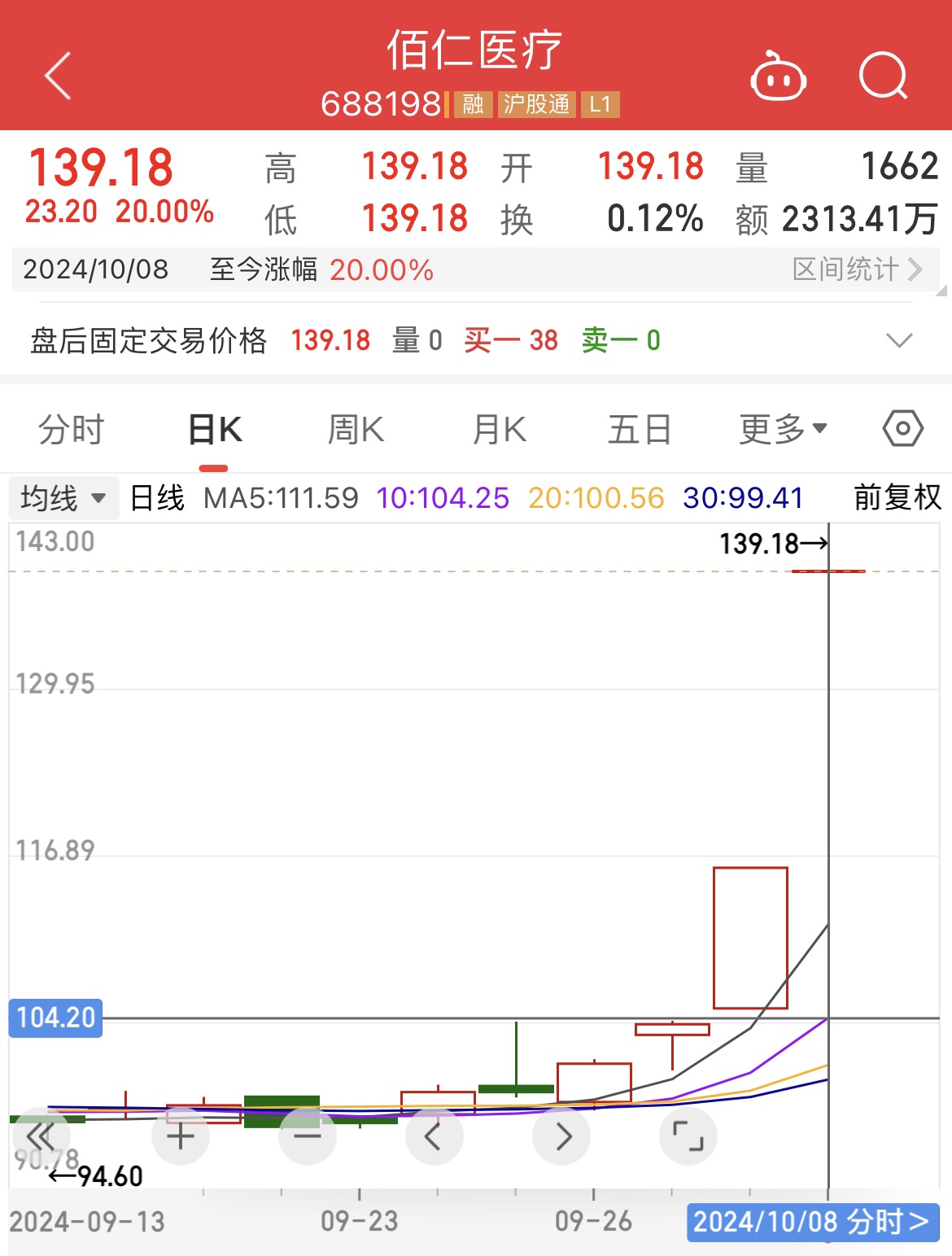The image size is (952, 1256).
Task: Zoom in the chart with plus button
Action: [181, 1136]
